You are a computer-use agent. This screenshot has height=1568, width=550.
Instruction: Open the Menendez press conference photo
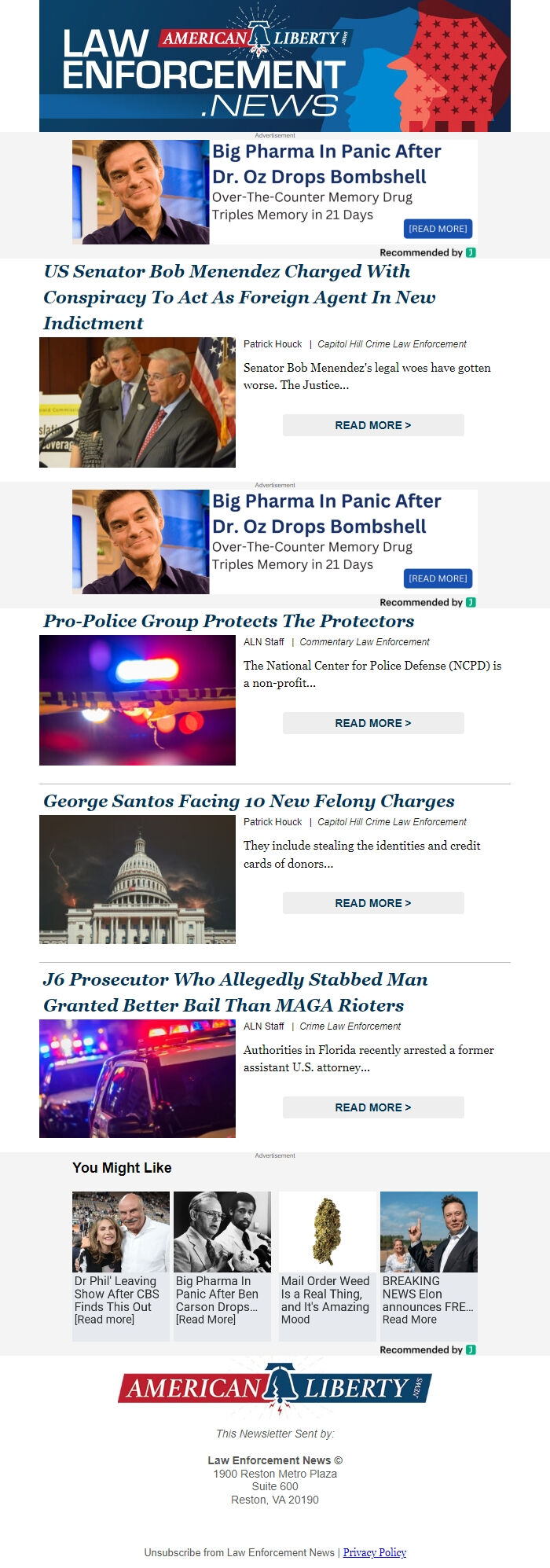(137, 402)
